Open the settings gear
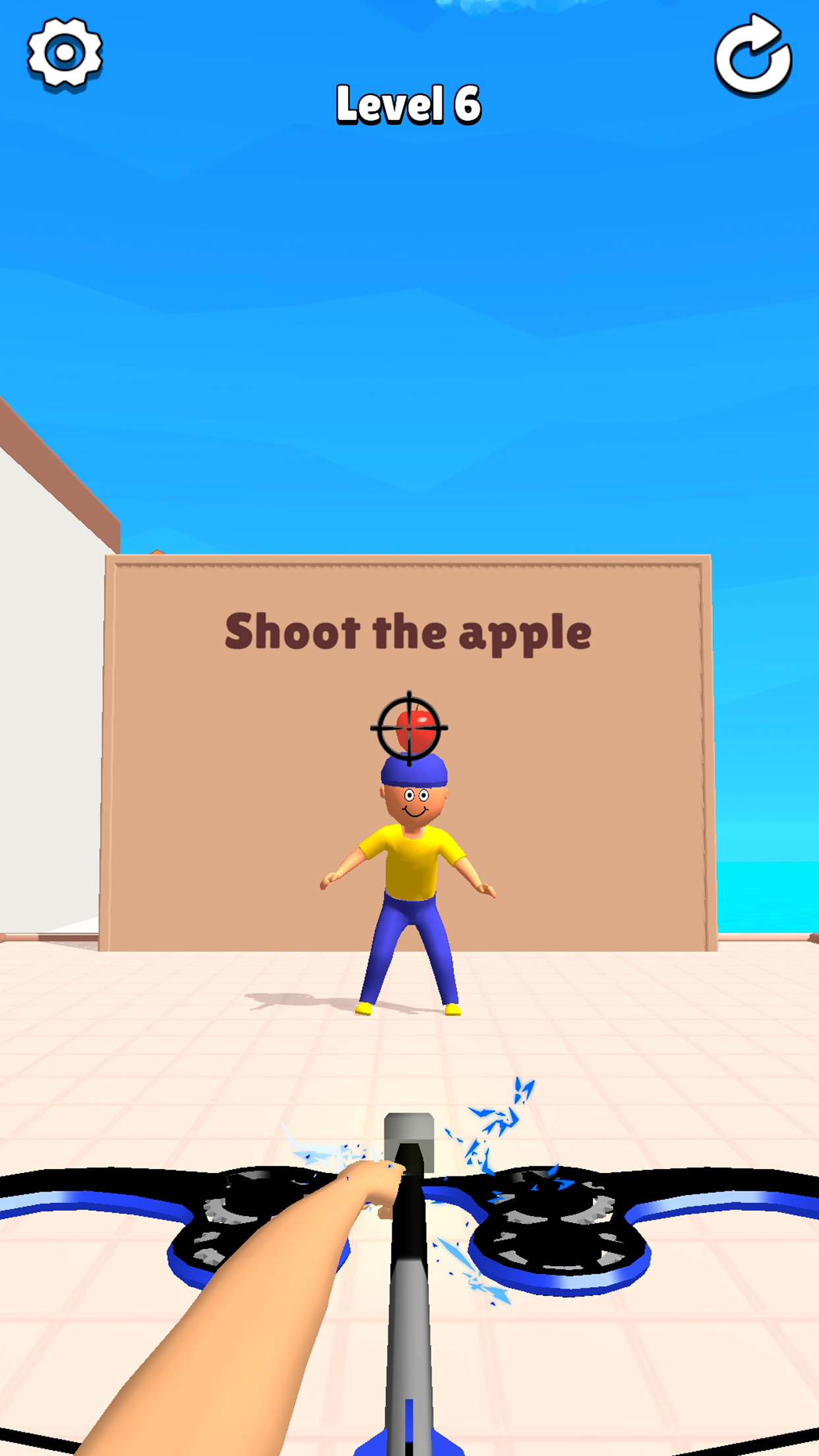Image resolution: width=819 pixels, height=1456 pixels. 65,53
